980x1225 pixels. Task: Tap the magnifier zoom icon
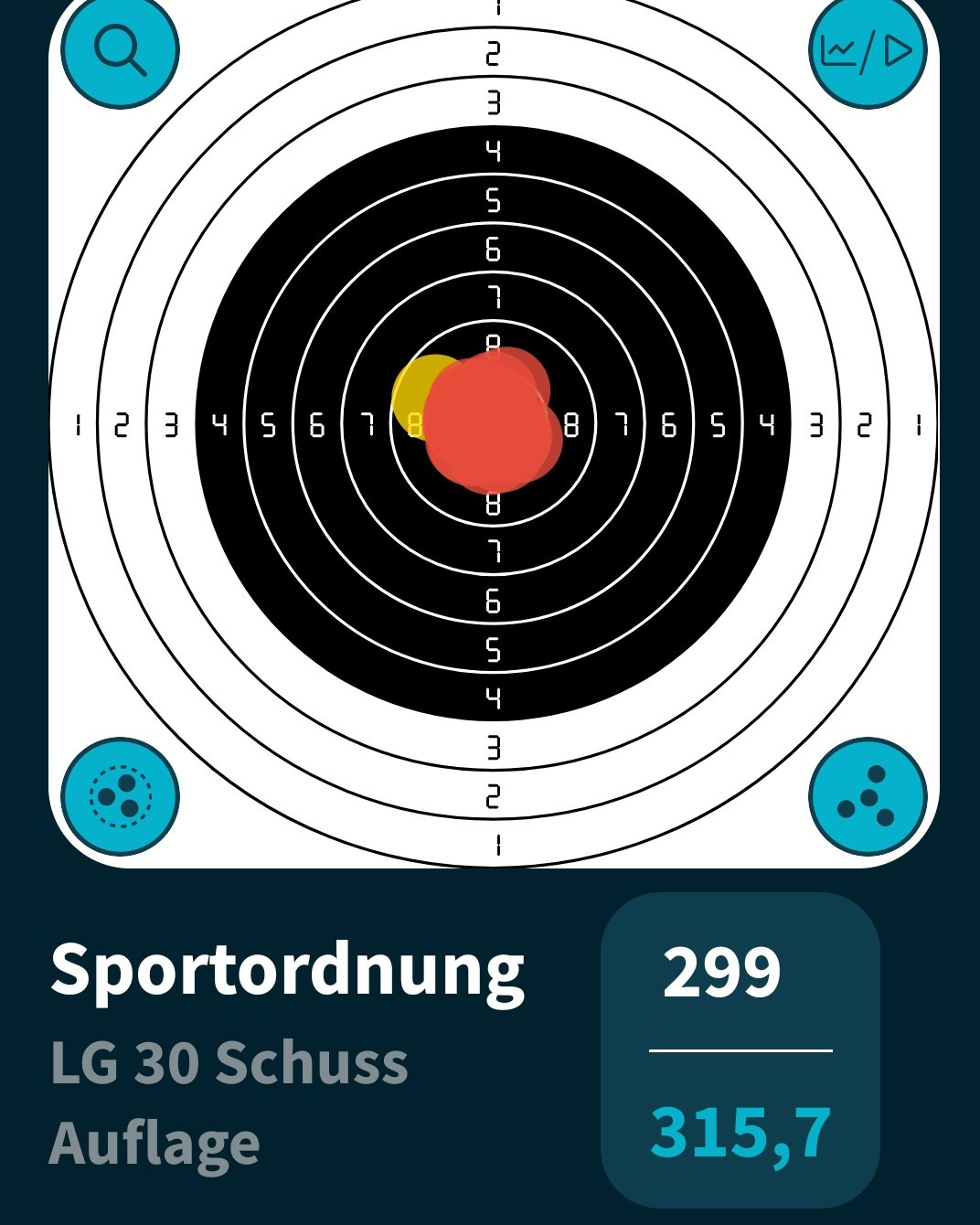tap(120, 50)
